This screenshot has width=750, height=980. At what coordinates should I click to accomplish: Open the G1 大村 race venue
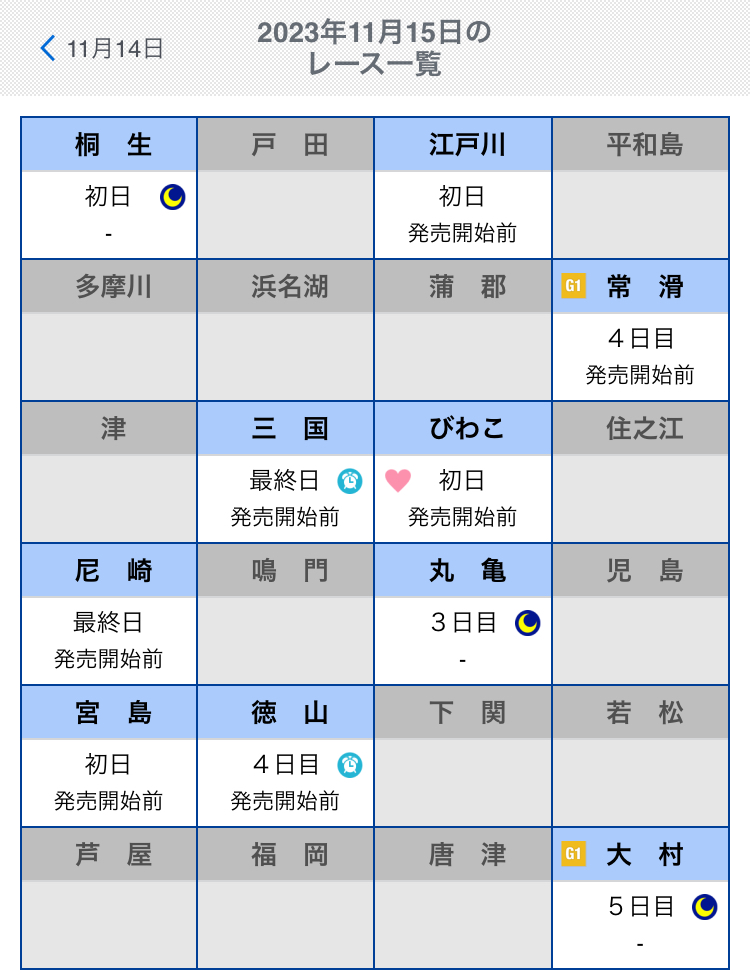tap(640, 898)
